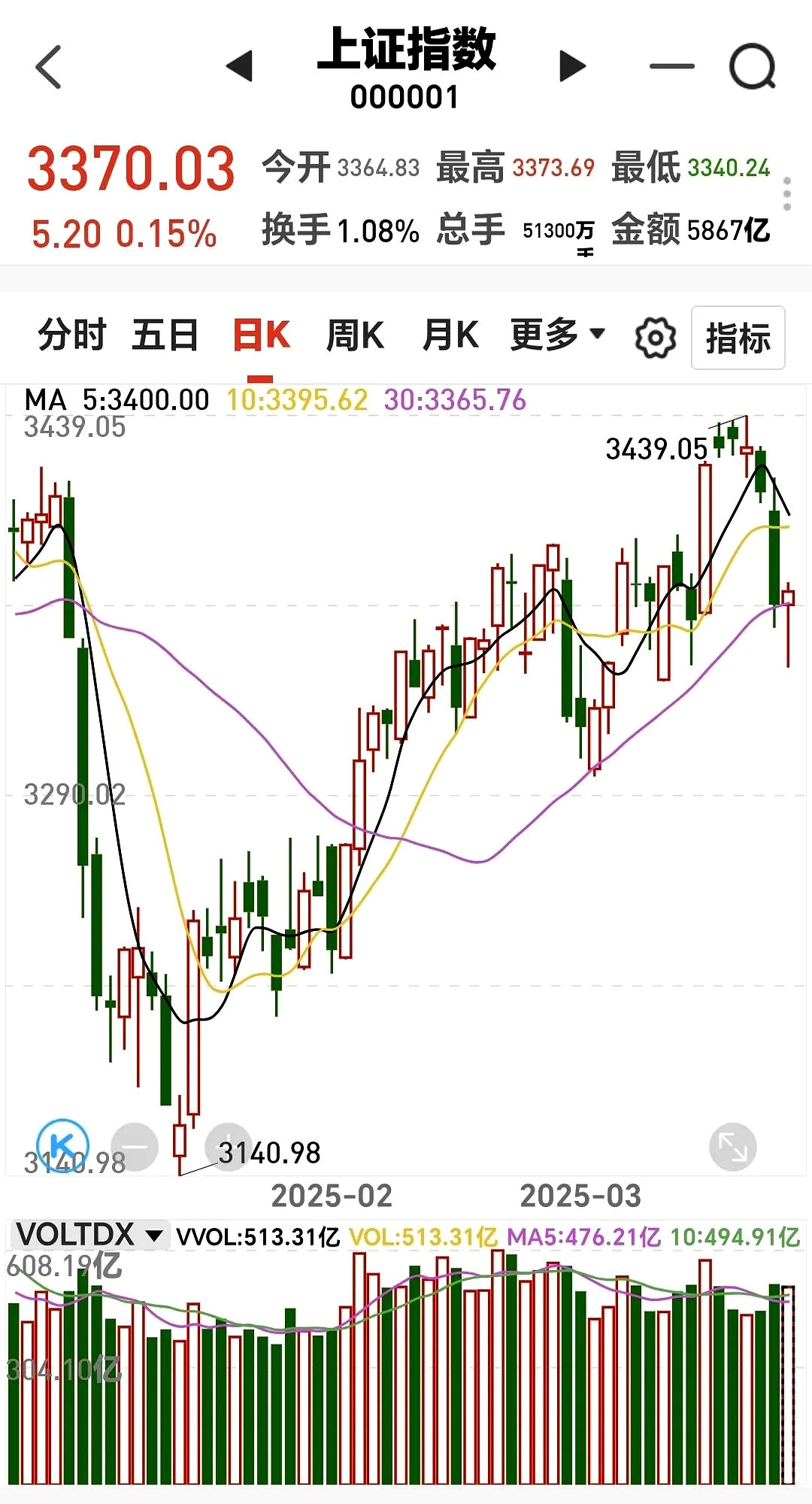812x1504 pixels.
Task: Tap the horizontal line icon beside search
Action: [671, 67]
